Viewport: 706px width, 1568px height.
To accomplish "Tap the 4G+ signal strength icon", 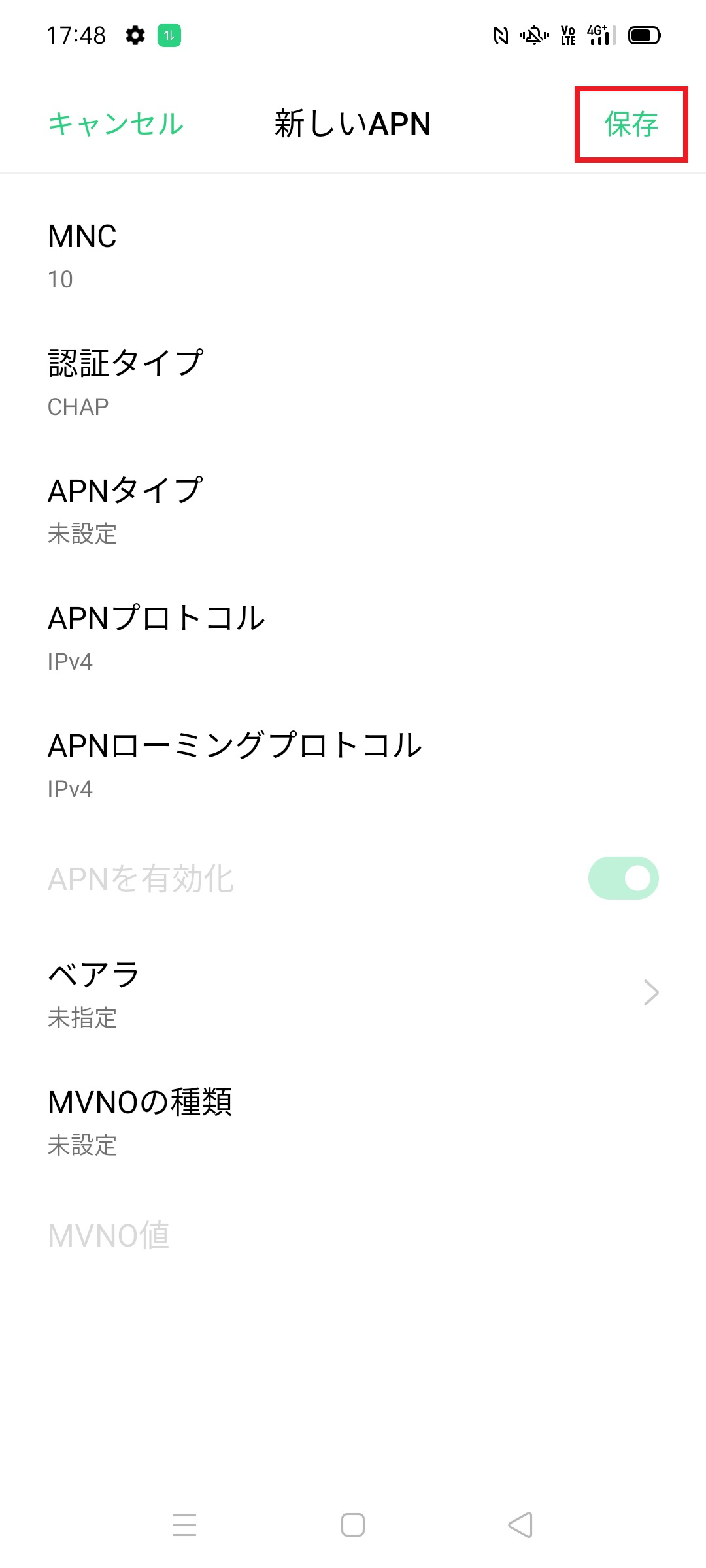I will pyautogui.click(x=598, y=37).
